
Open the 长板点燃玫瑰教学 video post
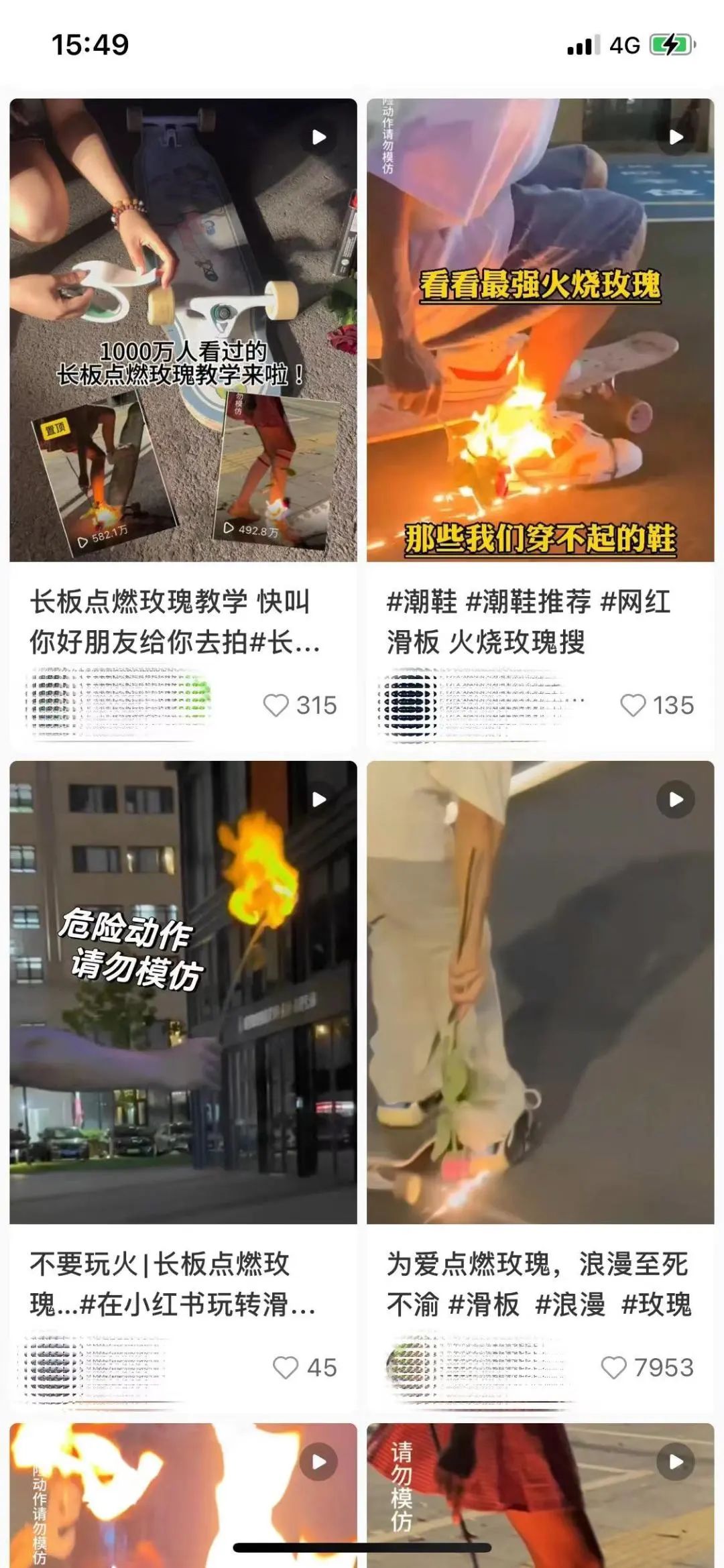click(x=183, y=330)
